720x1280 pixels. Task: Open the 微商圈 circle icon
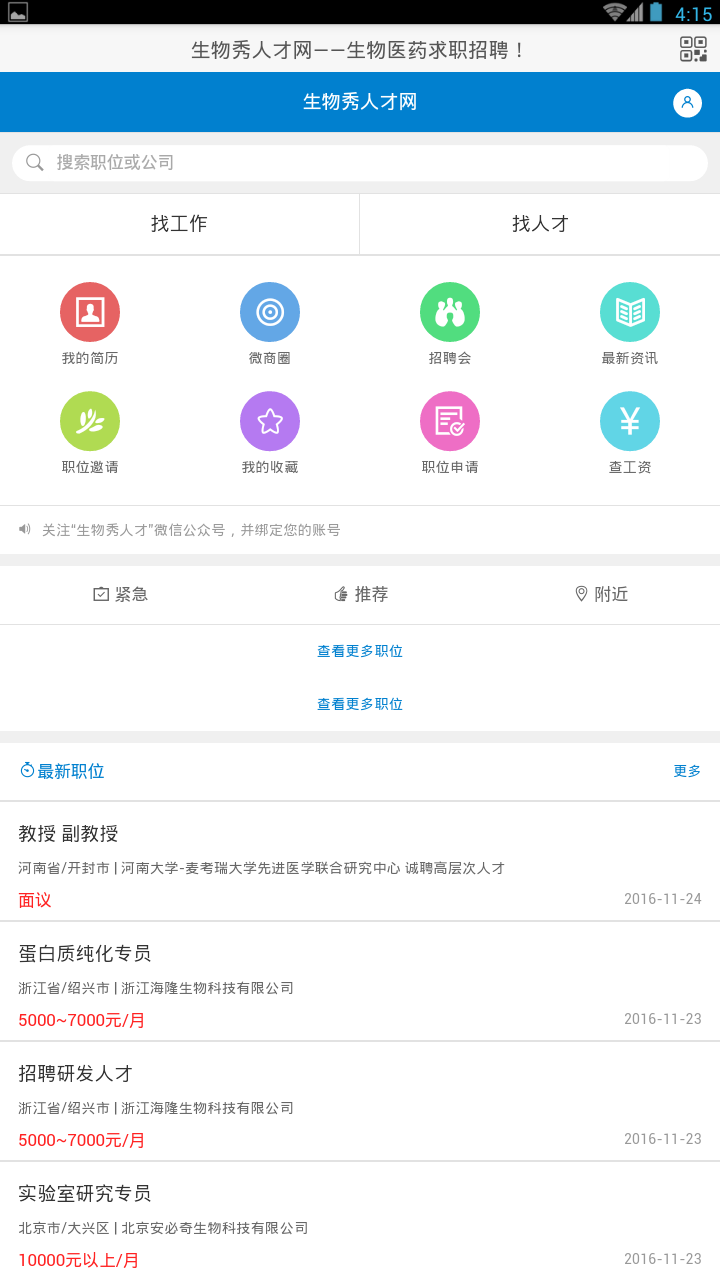click(x=270, y=322)
